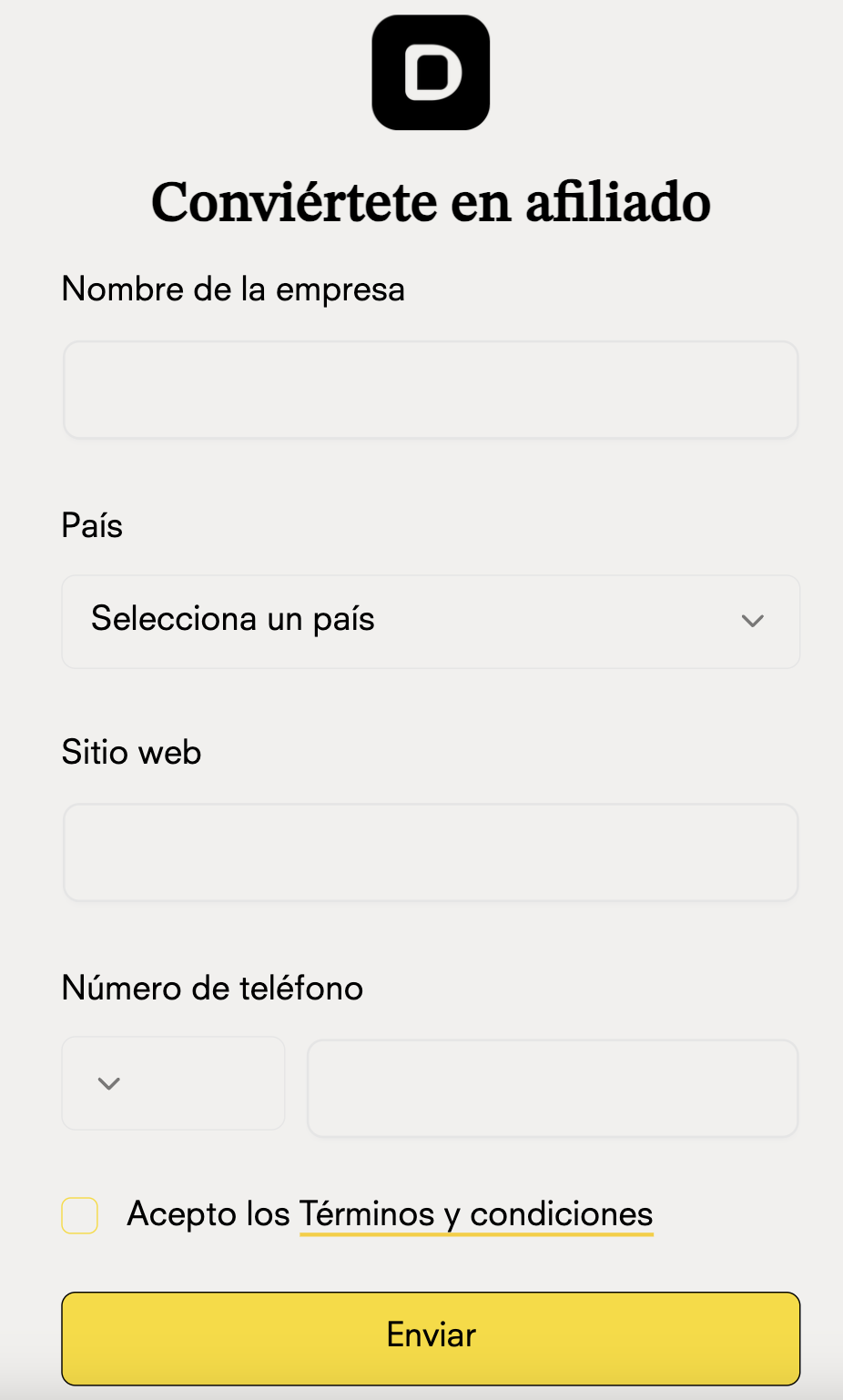Open the phone country code dropdown

click(x=173, y=1083)
